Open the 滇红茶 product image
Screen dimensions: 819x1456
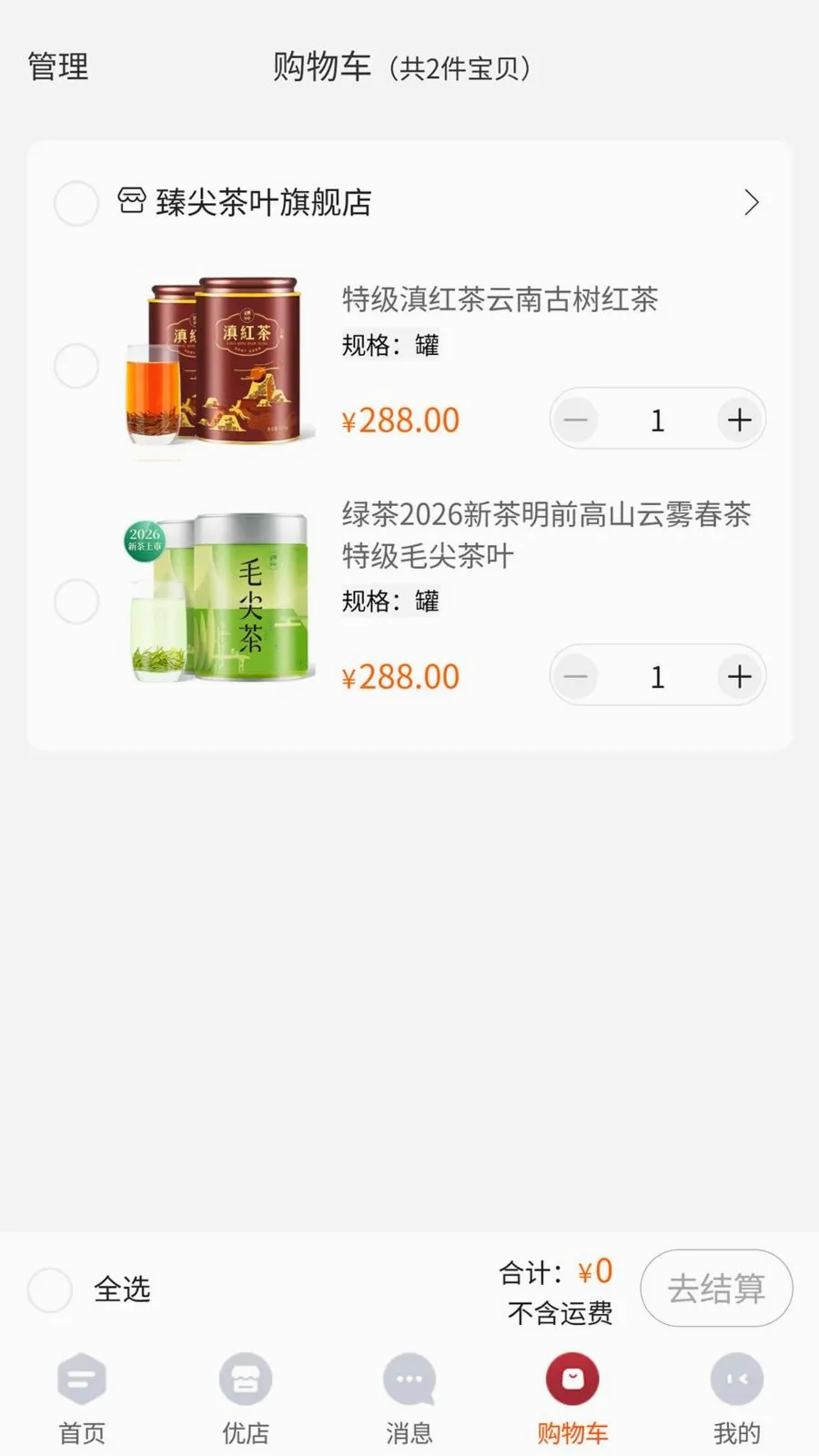219,366
